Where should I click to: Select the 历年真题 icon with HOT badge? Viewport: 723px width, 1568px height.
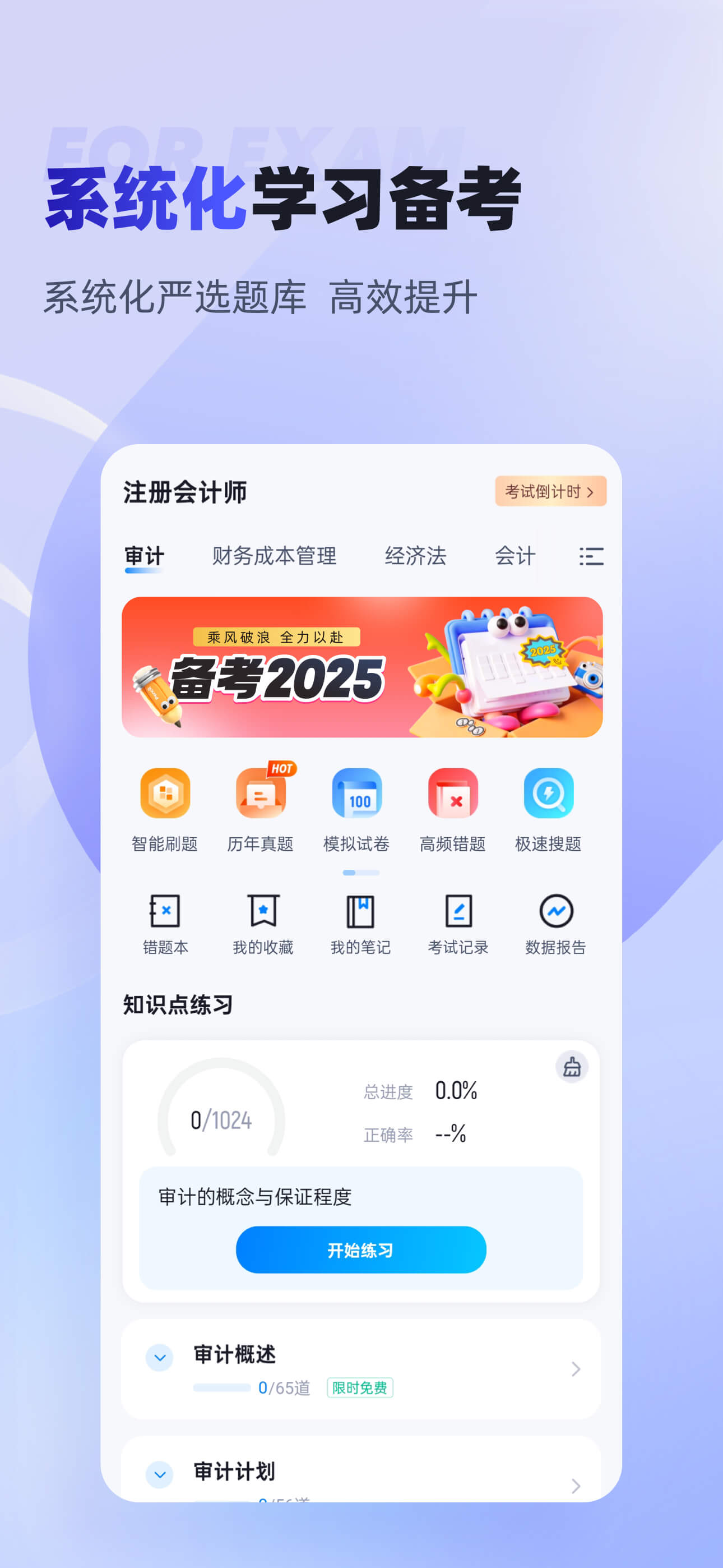[x=261, y=794]
